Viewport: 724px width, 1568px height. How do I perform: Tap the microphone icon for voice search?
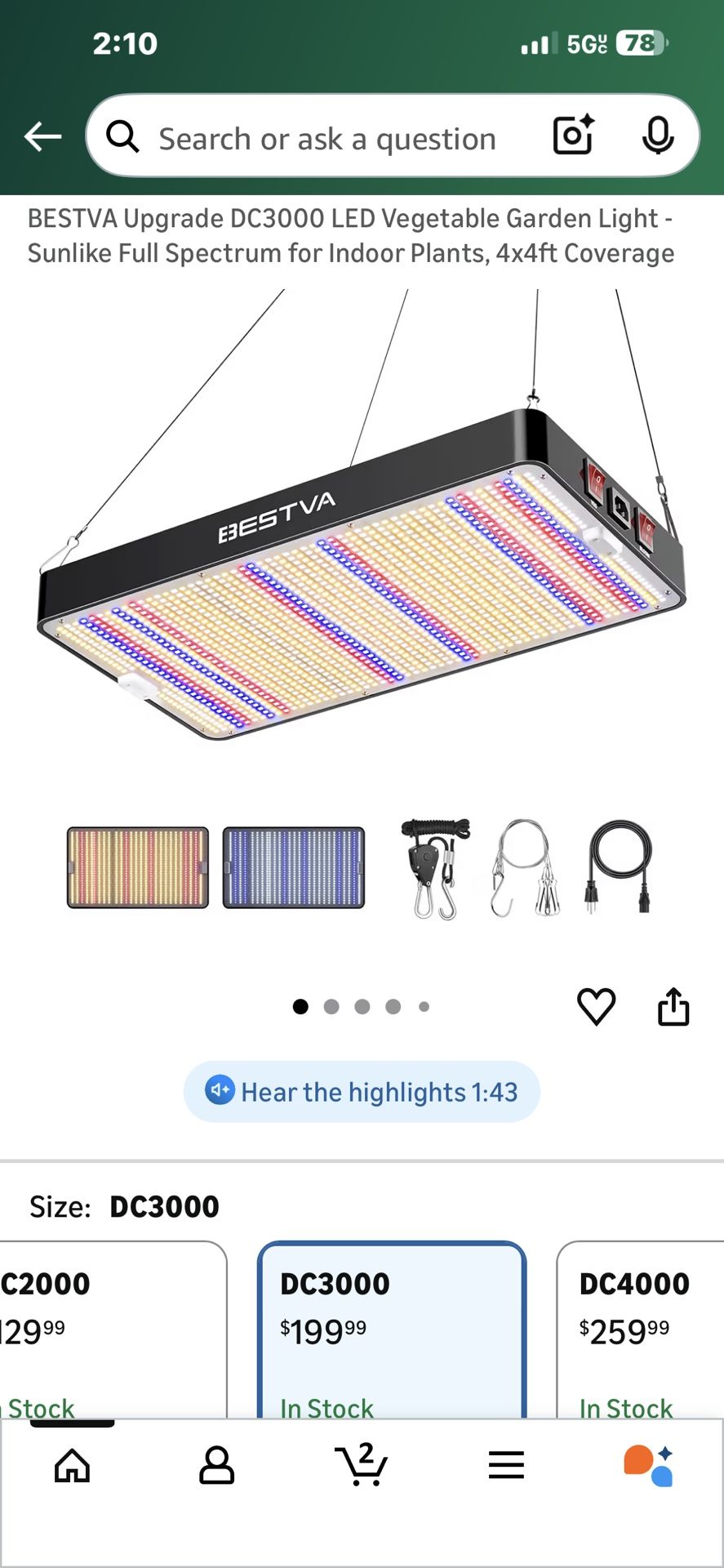658,136
